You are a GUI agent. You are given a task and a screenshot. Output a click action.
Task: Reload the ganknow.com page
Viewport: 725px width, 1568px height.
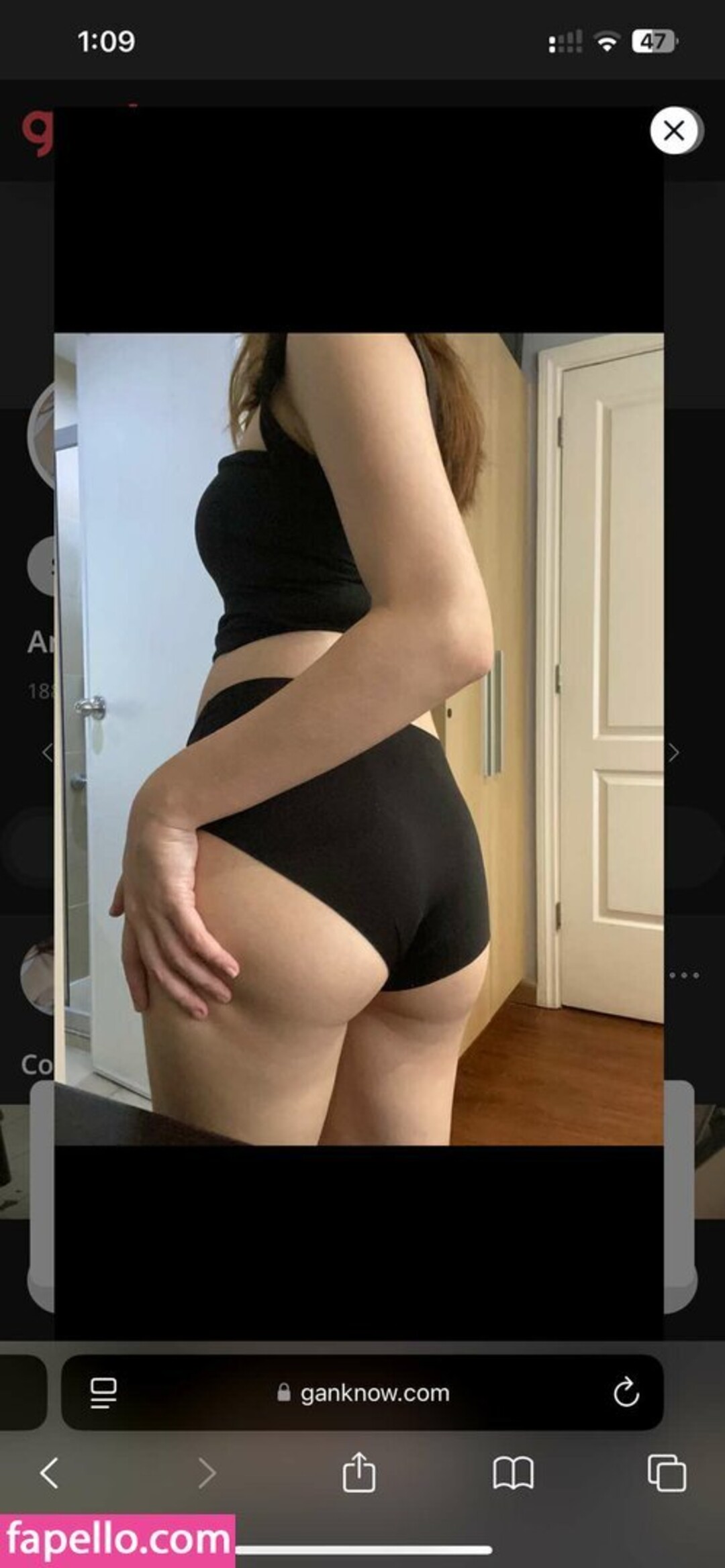(626, 1392)
